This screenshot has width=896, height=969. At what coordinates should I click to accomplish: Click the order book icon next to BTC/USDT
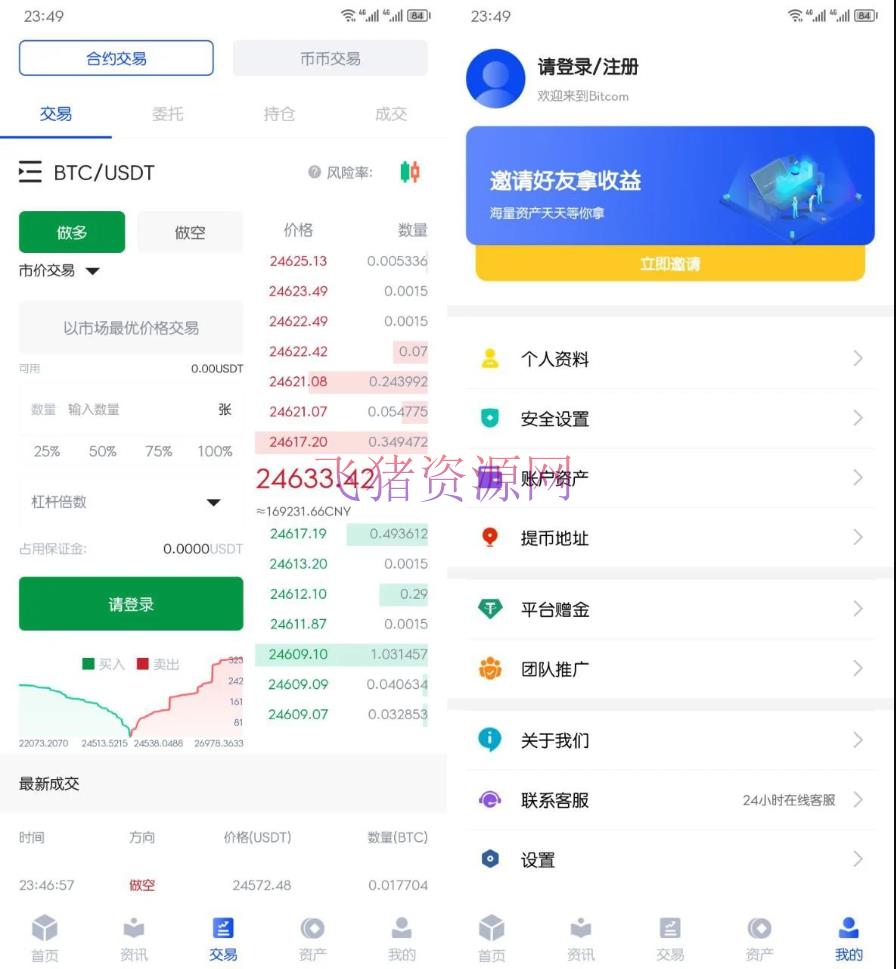click(x=30, y=171)
